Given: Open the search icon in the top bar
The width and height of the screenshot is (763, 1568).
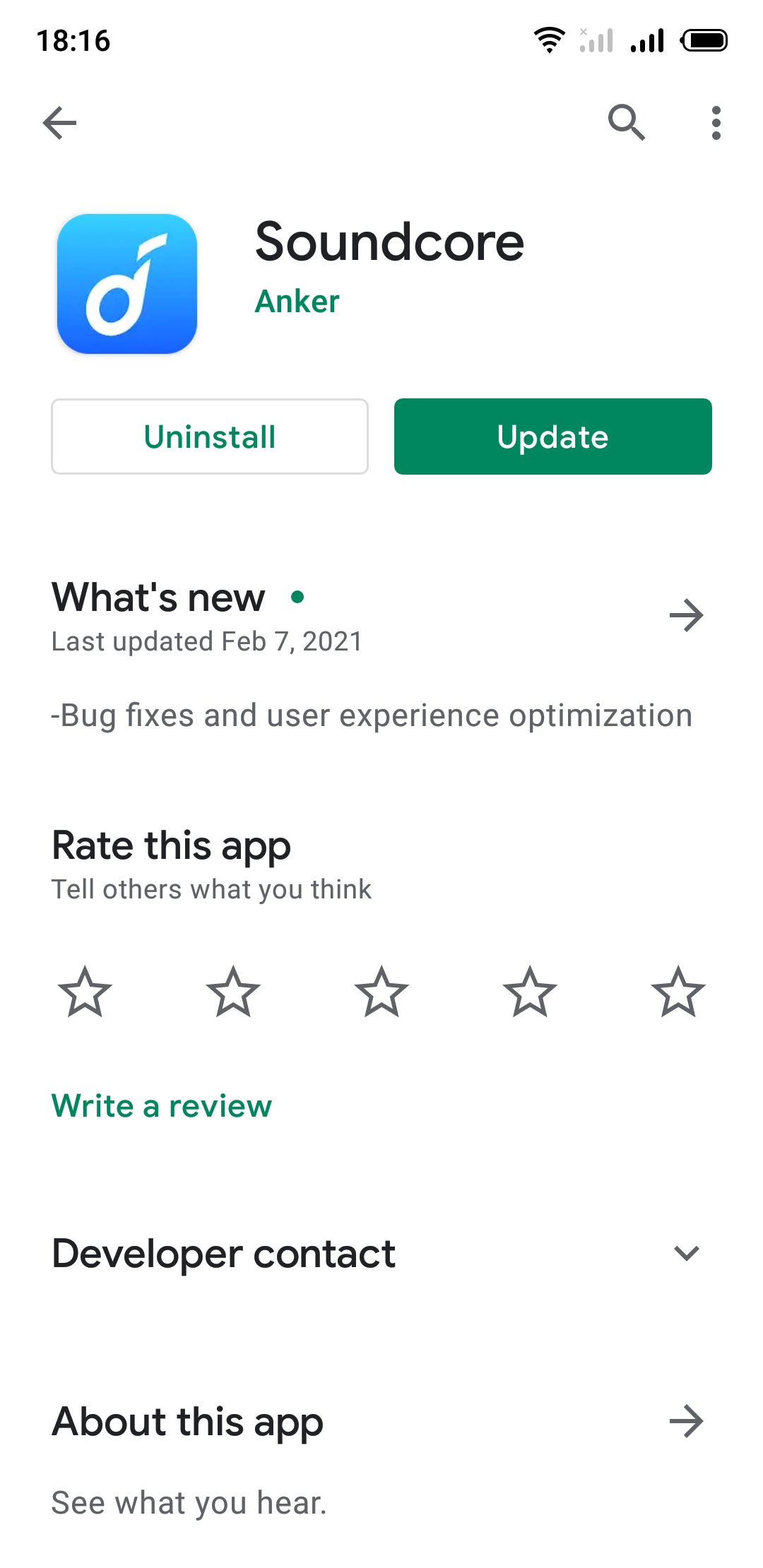Looking at the screenshot, I should point(627,124).
